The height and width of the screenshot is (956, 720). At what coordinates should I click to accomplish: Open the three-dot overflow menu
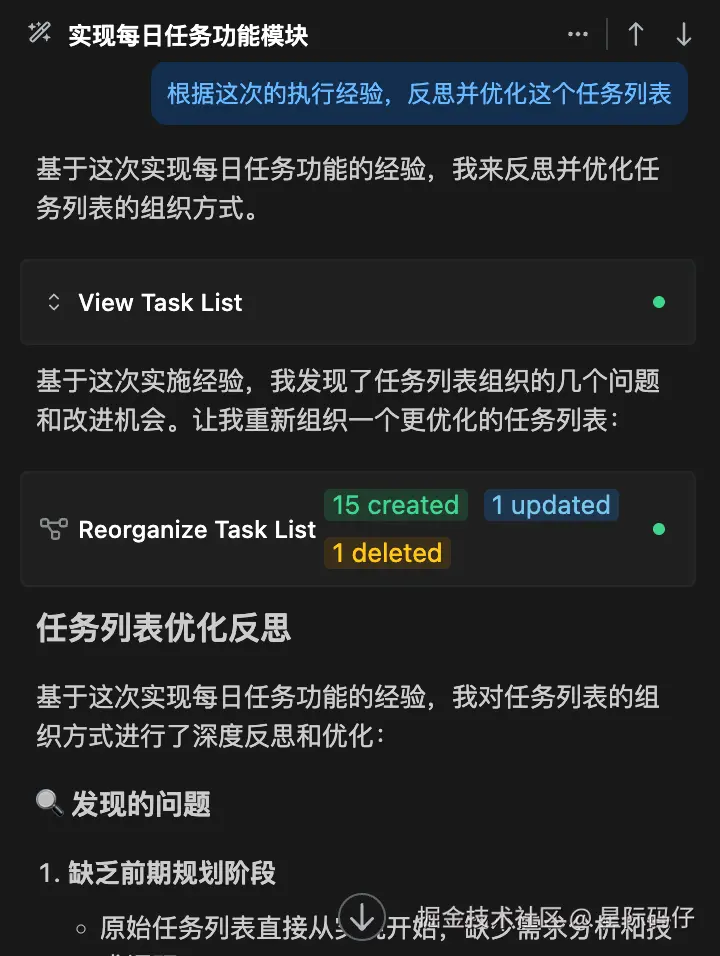tap(578, 34)
